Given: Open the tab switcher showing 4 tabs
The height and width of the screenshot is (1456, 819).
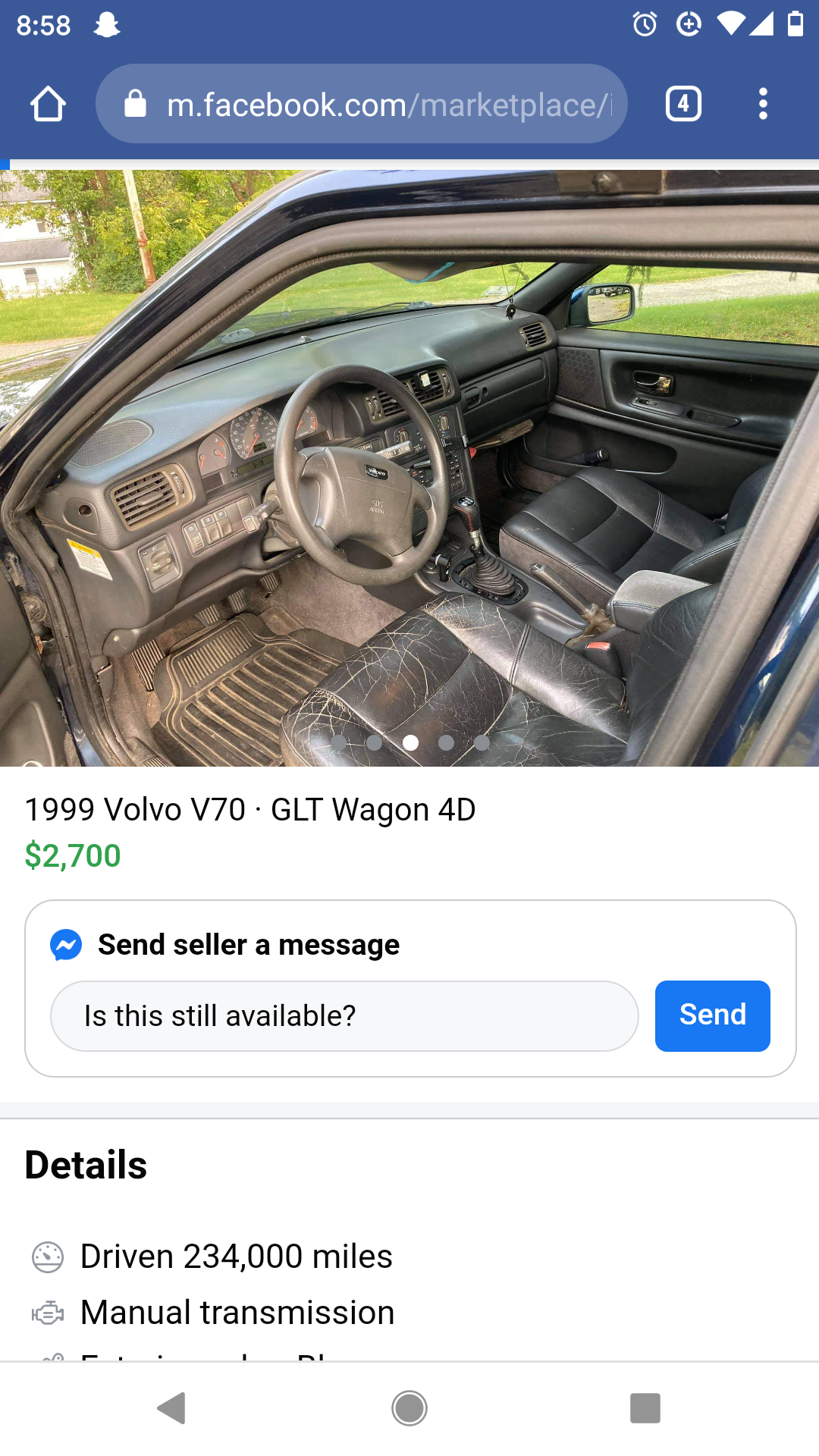Looking at the screenshot, I should [683, 104].
